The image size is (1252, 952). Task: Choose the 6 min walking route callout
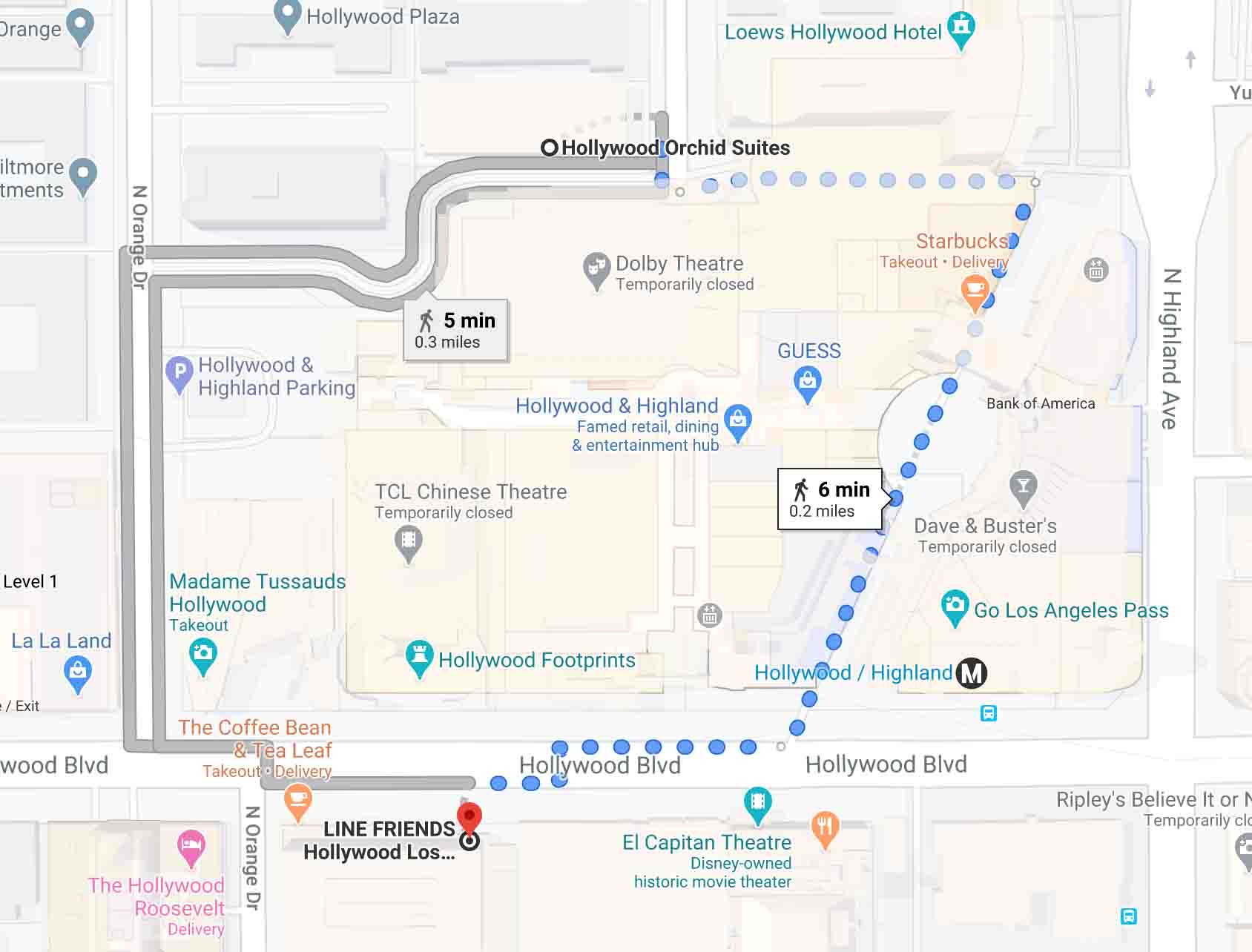pyautogui.click(x=830, y=499)
